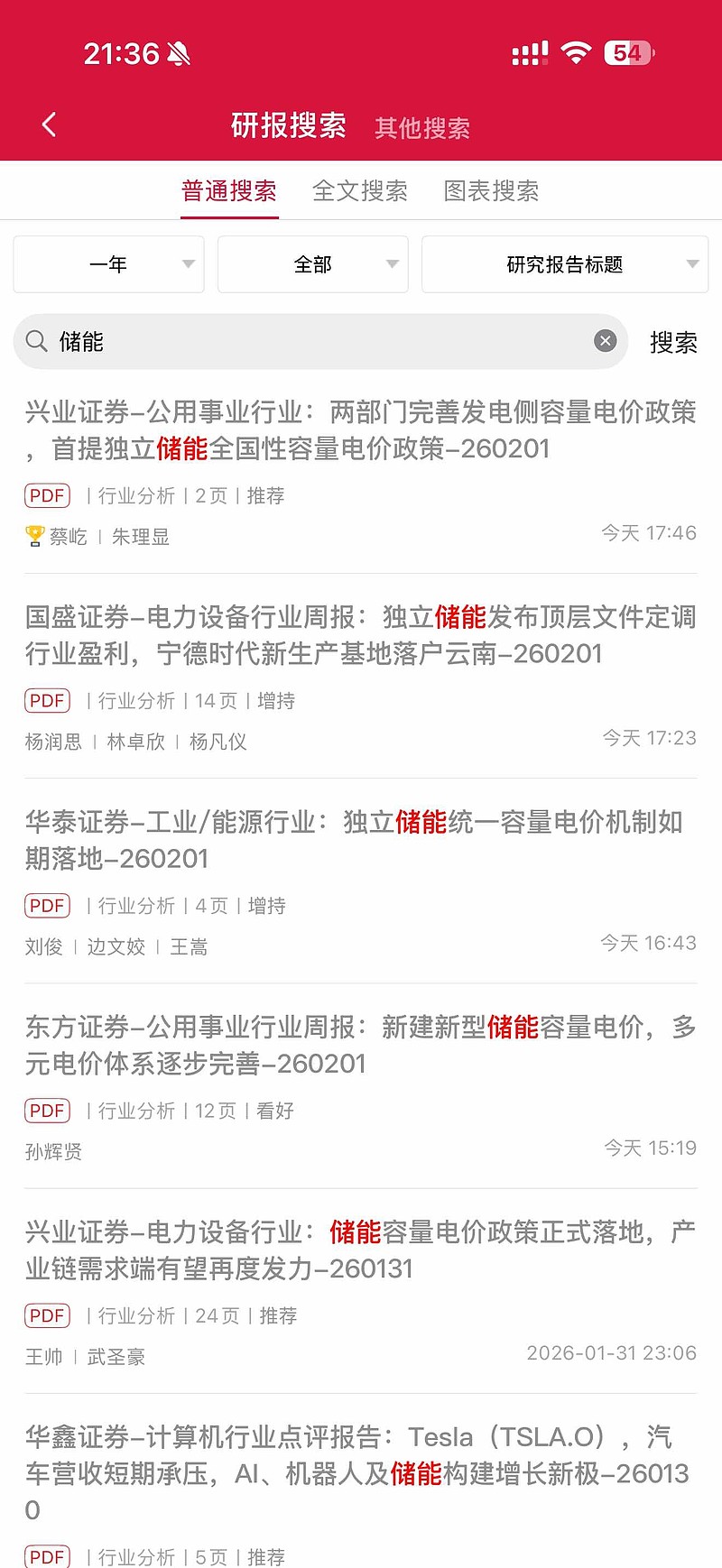
Task: Switch to the 图表搜索 tab
Action: click(x=491, y=190)
